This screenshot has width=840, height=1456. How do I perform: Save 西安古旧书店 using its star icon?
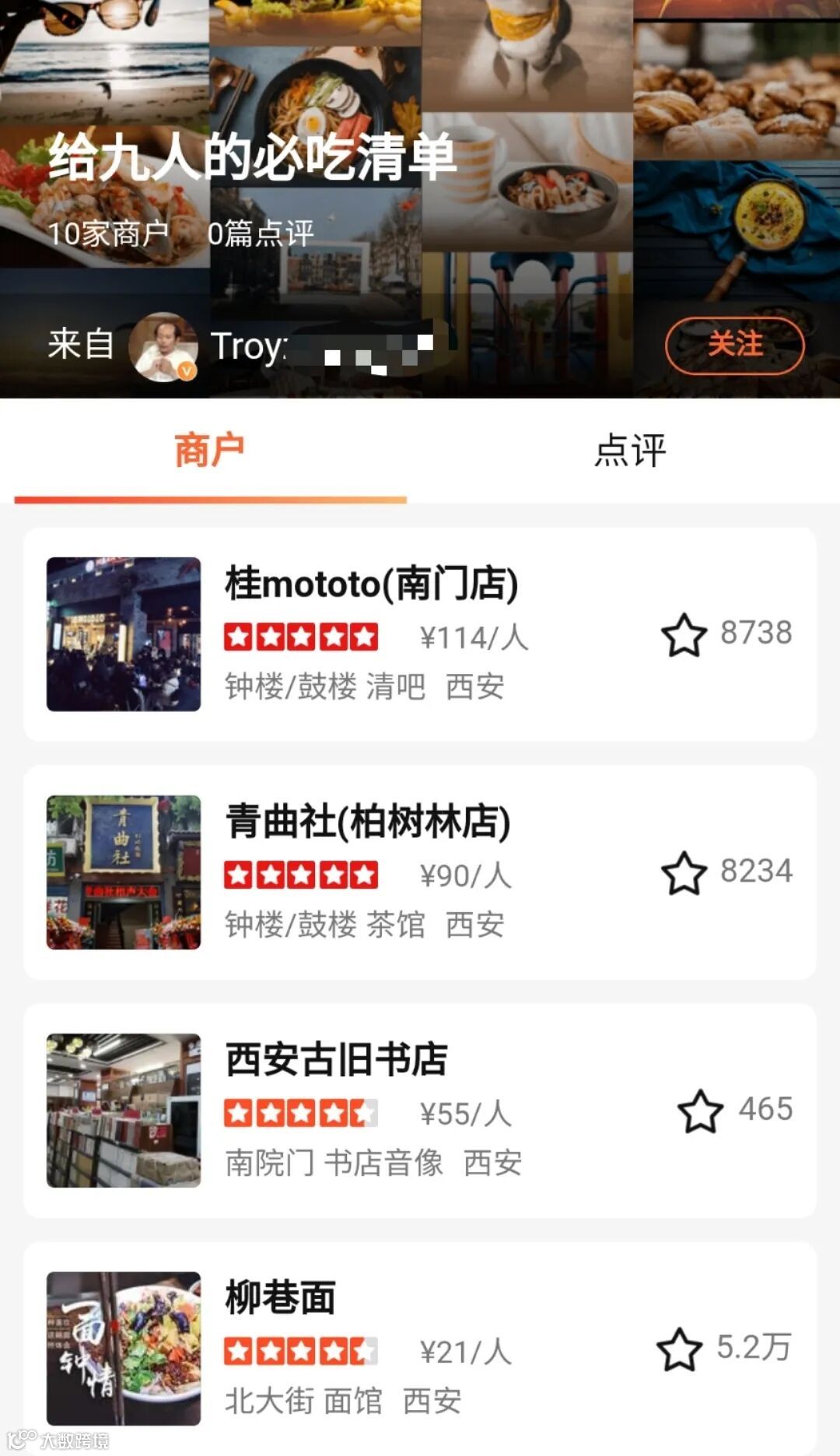pyautogui.click(x=700, y=1111)
